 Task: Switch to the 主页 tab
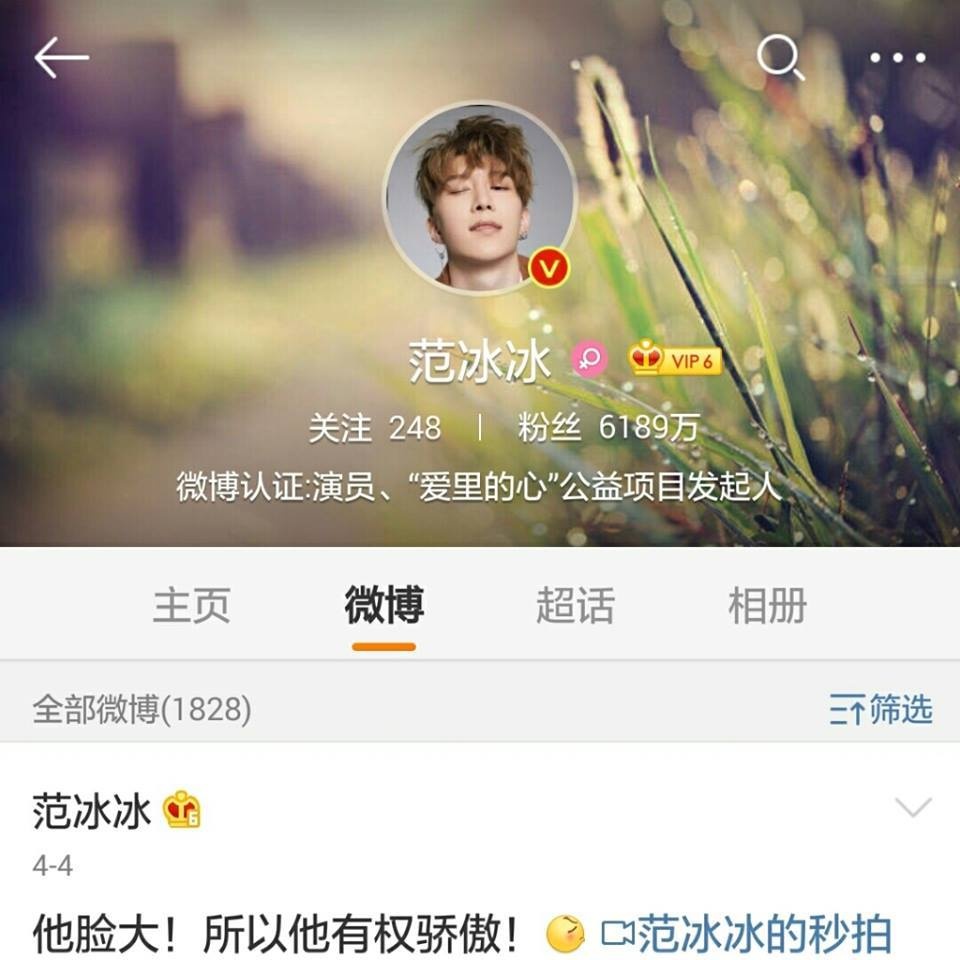(191, 605)
